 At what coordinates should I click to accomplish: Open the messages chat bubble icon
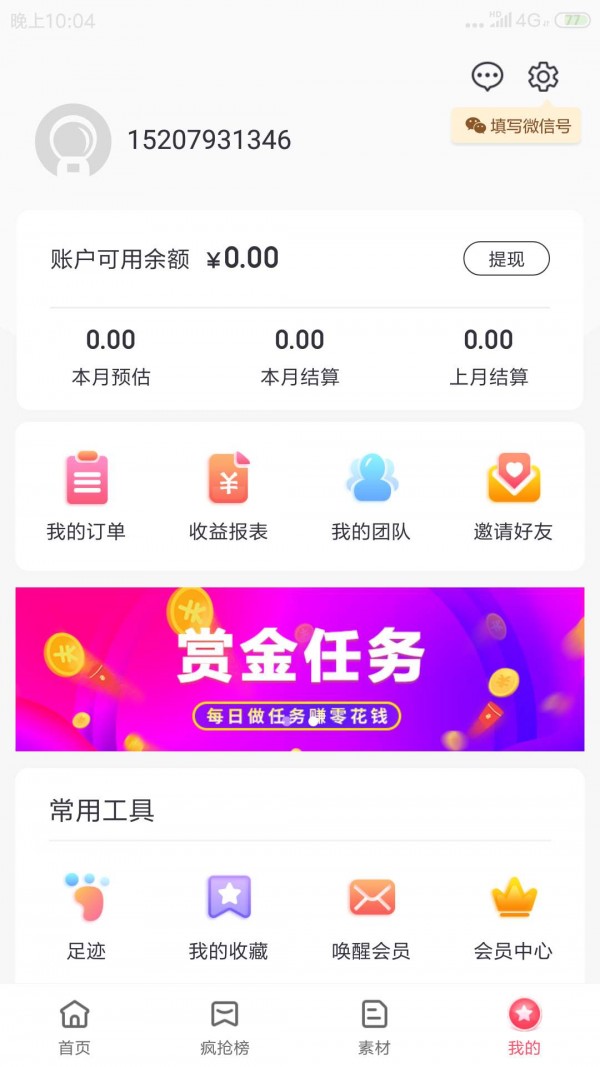pyautogui.click(x=487, y=76)
